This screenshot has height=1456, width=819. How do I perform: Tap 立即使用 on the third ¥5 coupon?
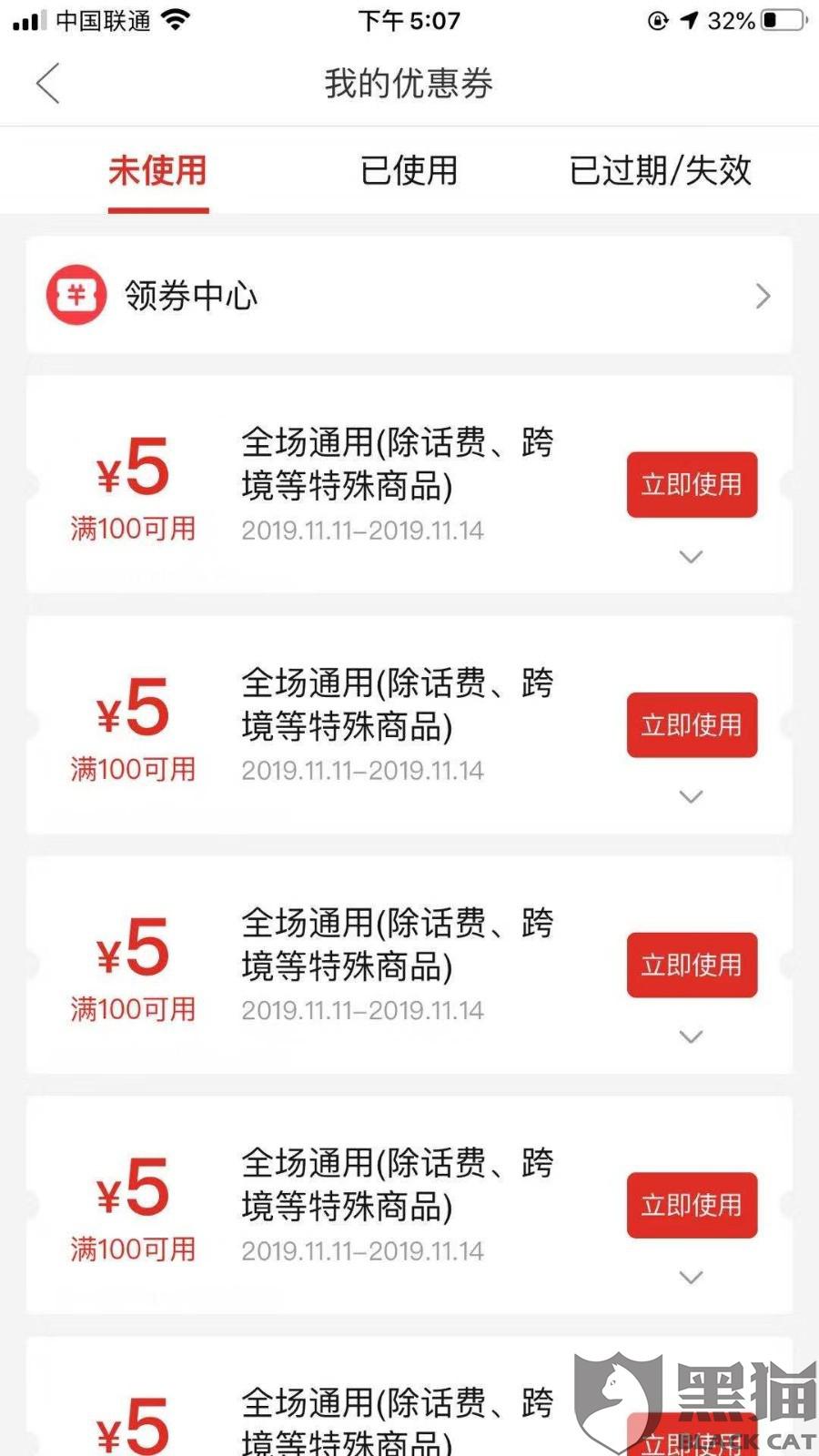pyautogui.click(x=692, y=965)
